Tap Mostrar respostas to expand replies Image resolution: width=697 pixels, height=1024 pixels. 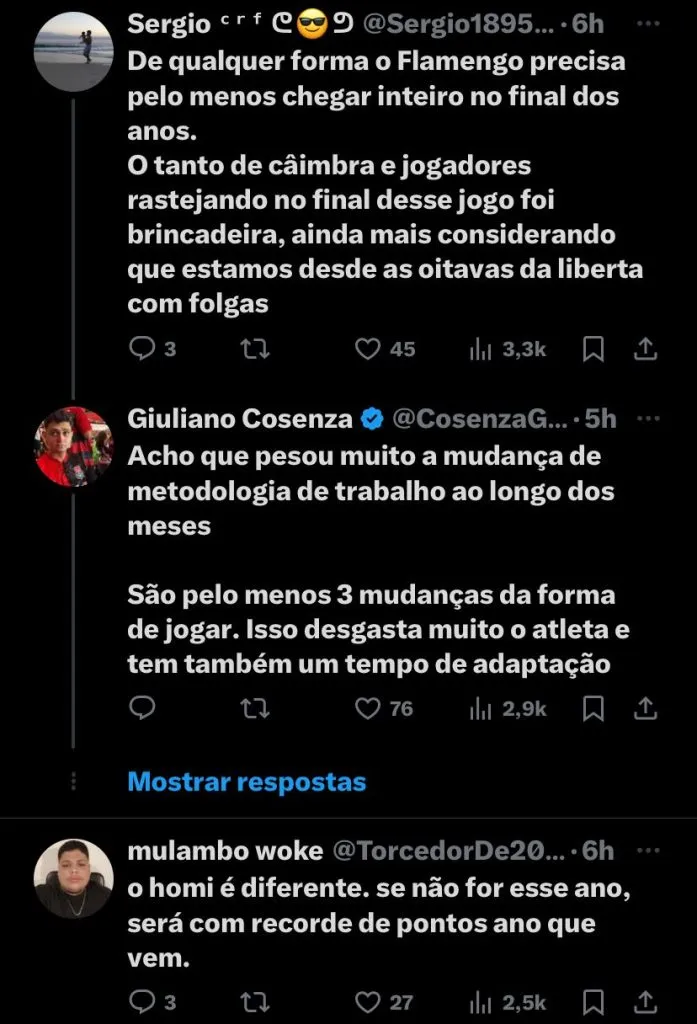[x=247, y=781]
